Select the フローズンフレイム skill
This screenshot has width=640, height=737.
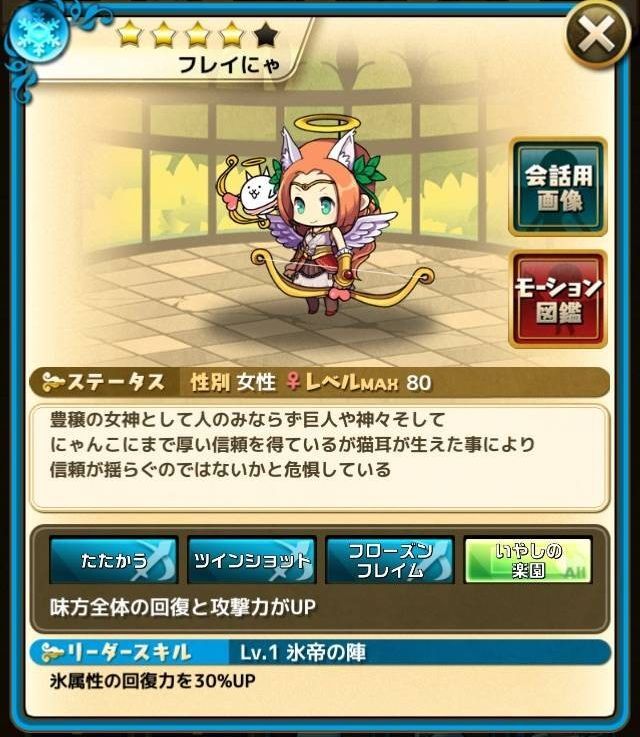click(389, 561)
